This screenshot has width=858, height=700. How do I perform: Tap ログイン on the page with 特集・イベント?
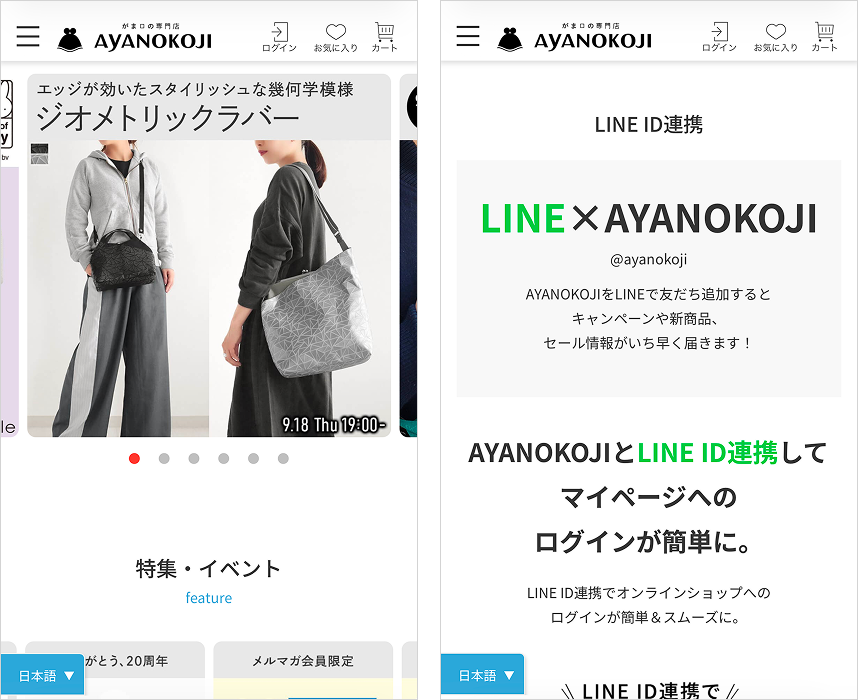click(279, 37)
